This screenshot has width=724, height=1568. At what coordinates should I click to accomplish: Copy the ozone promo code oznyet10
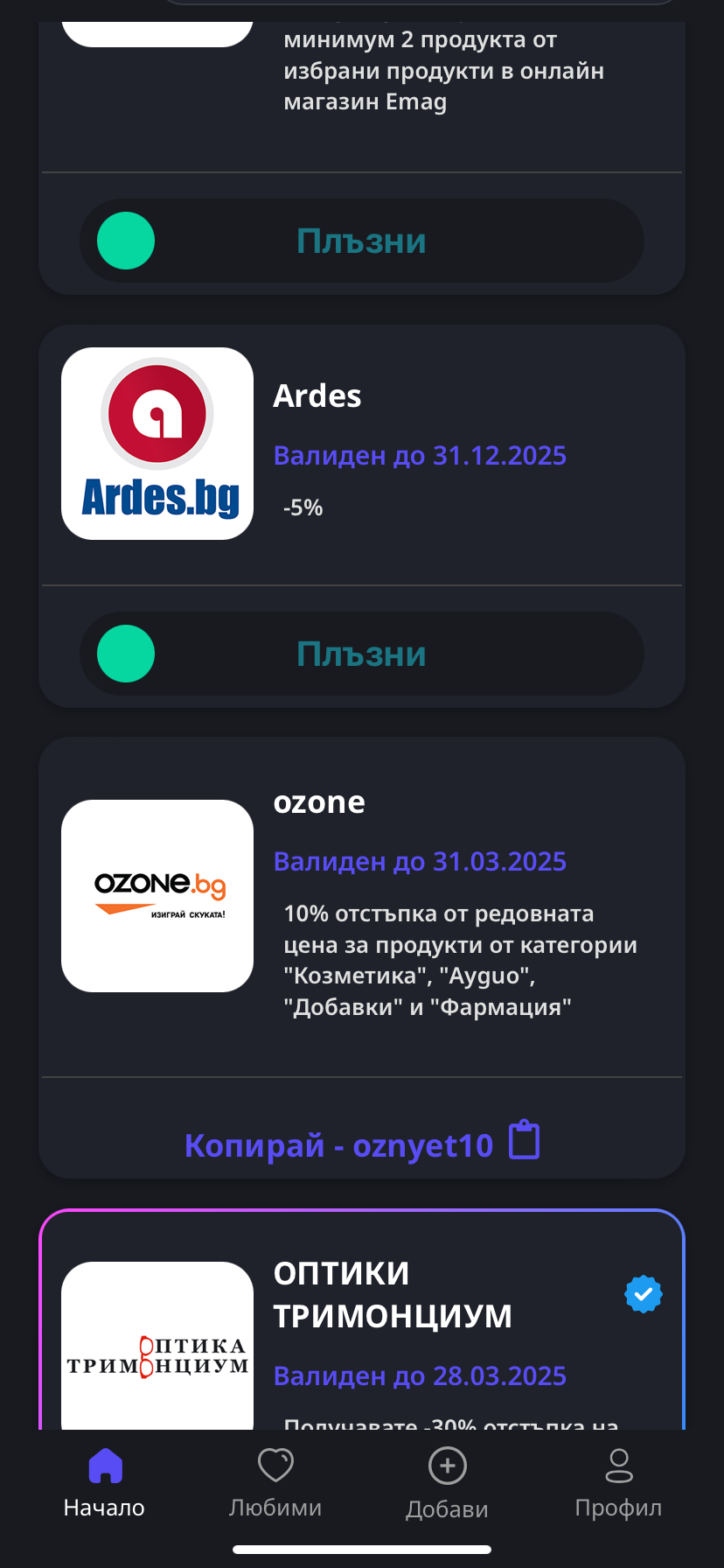362,1144
